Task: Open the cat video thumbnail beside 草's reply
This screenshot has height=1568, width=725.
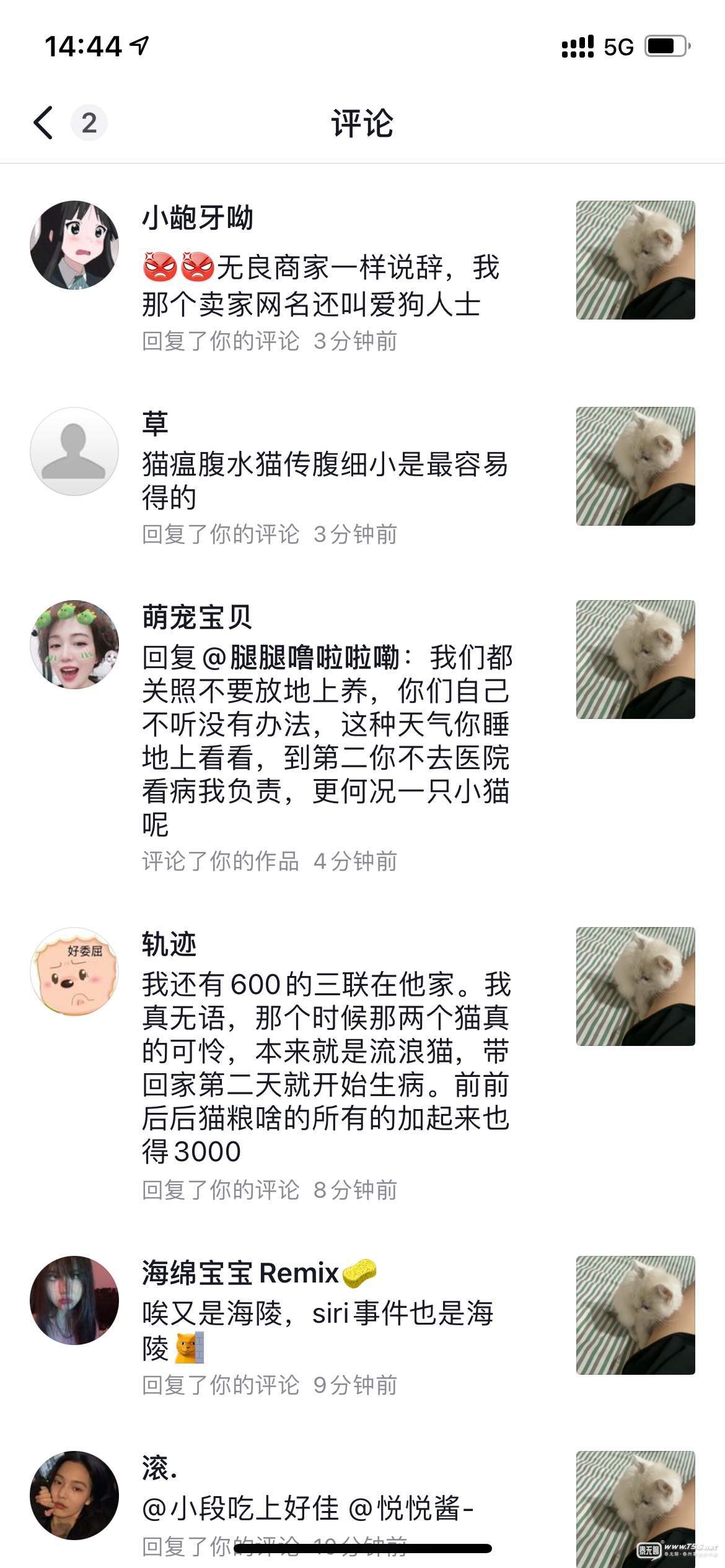Action: click(635, 466)
